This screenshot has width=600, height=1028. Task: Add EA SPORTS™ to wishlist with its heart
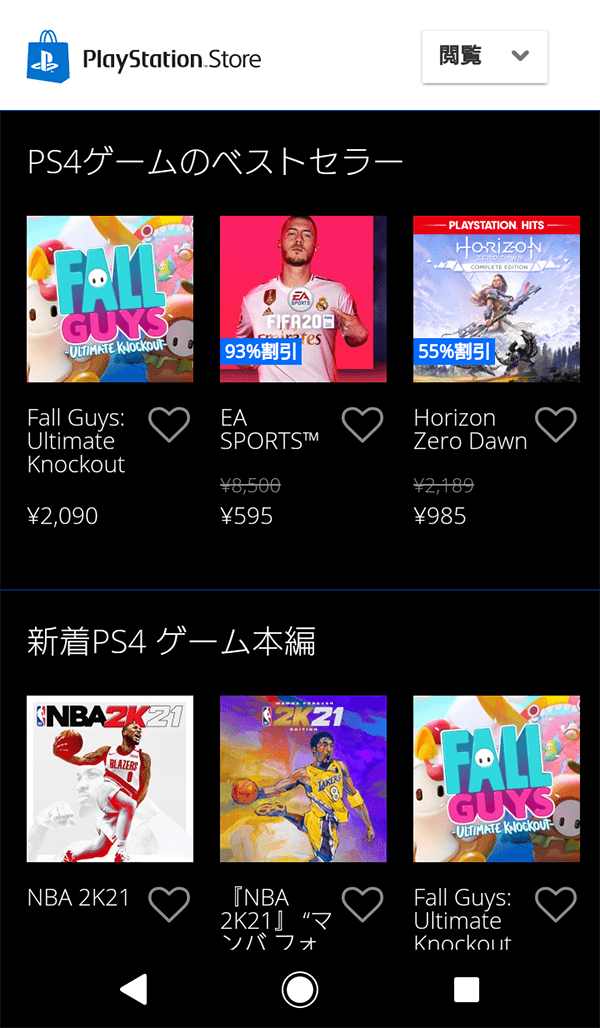[362, 425]
